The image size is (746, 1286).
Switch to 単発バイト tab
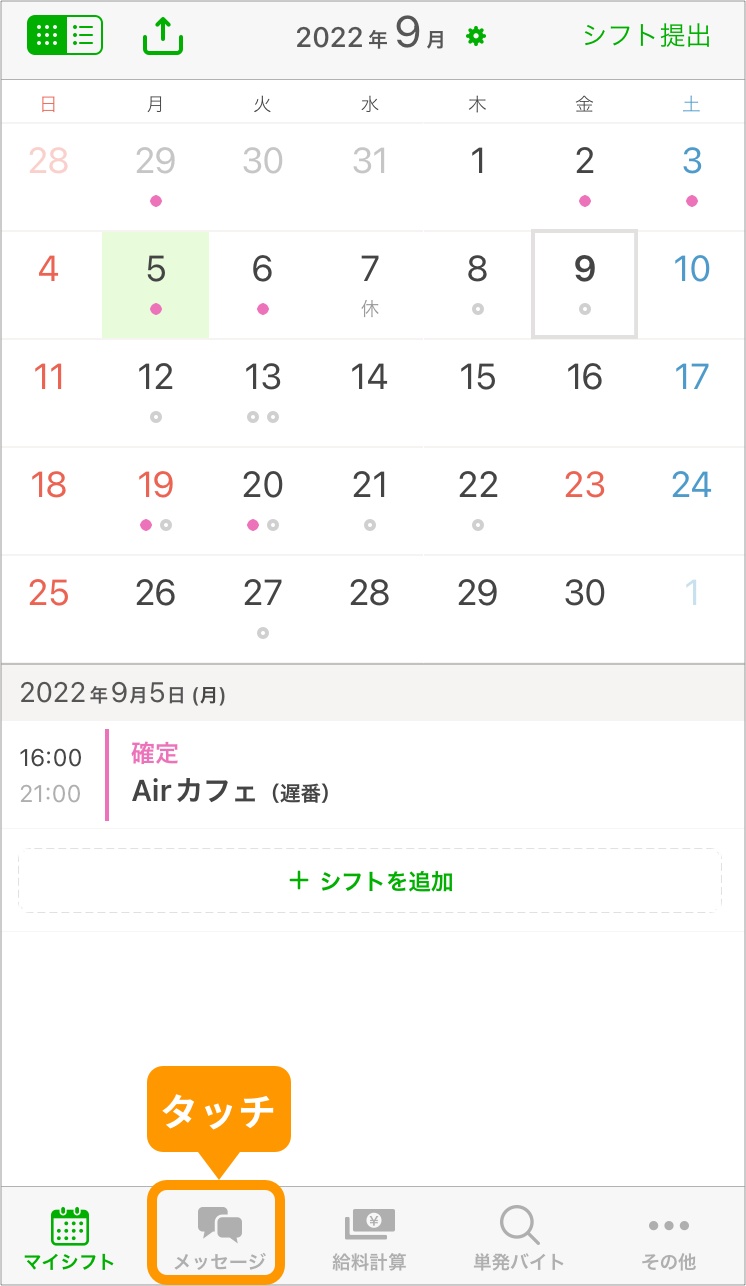coord(519,1237)
